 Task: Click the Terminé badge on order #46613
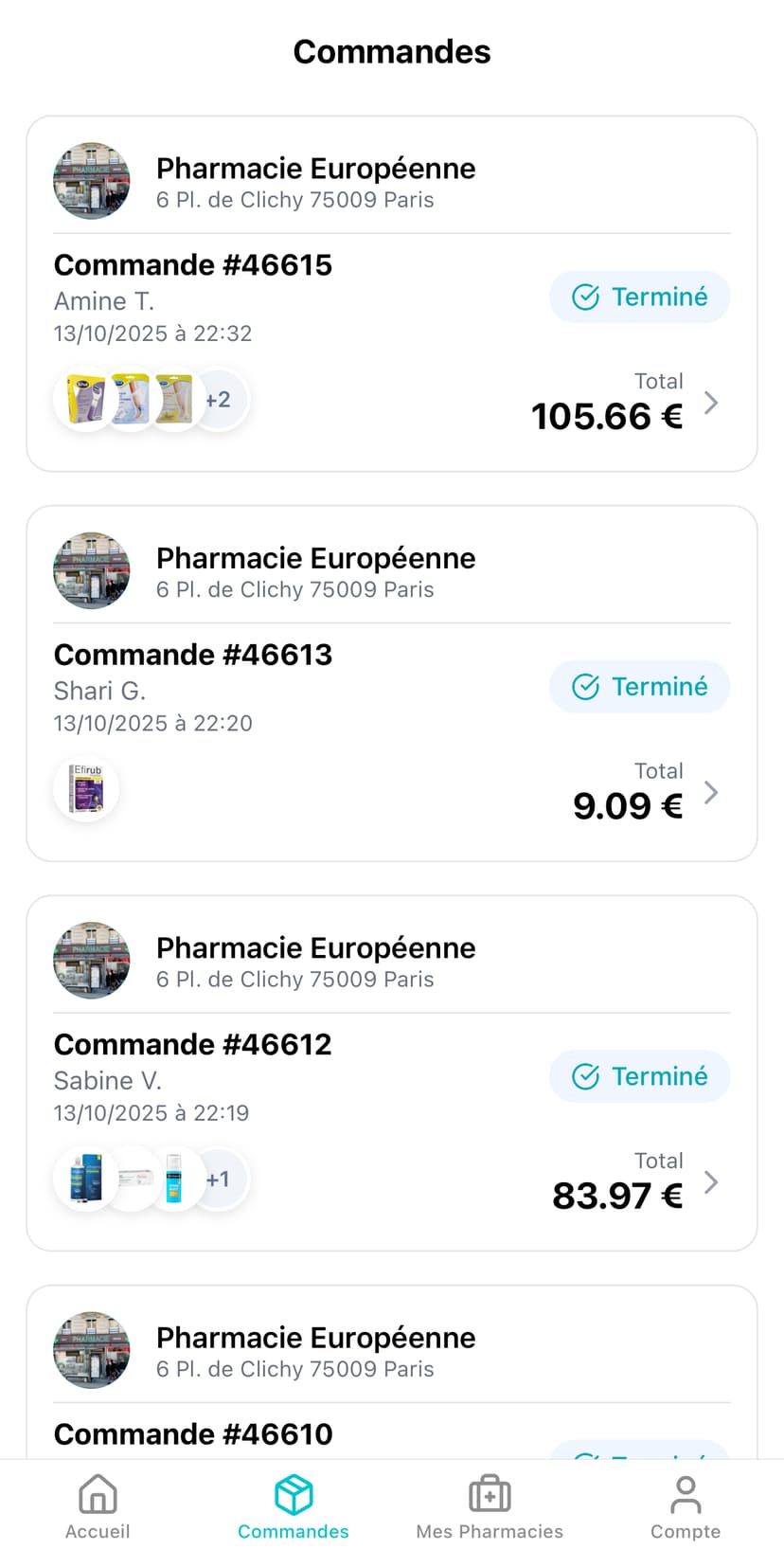(x=640, y=686)
